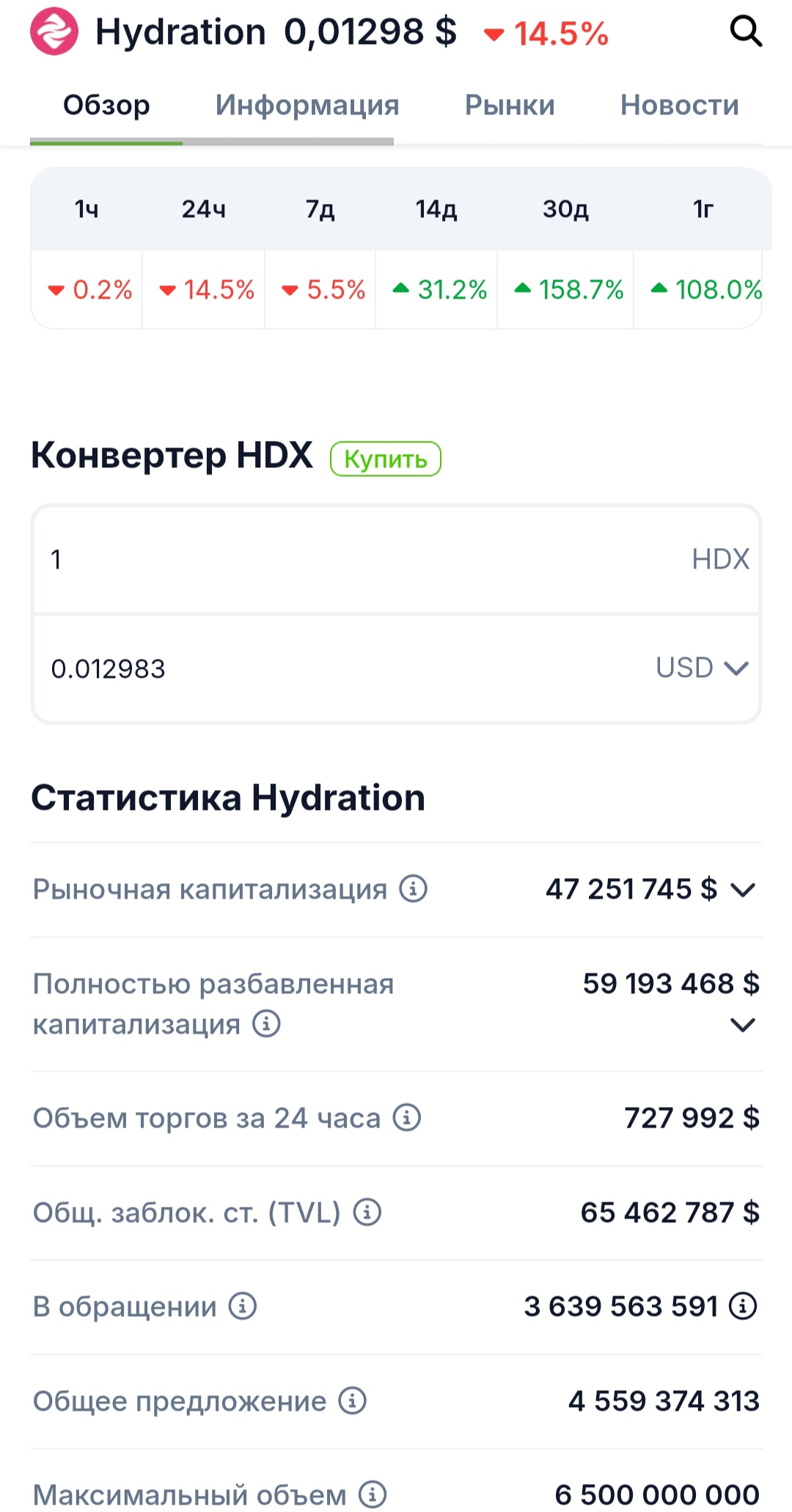Select the Обзор tab
Image resolution: width=792 pixels, height=1512 pixels.
(x=106, y=106)
